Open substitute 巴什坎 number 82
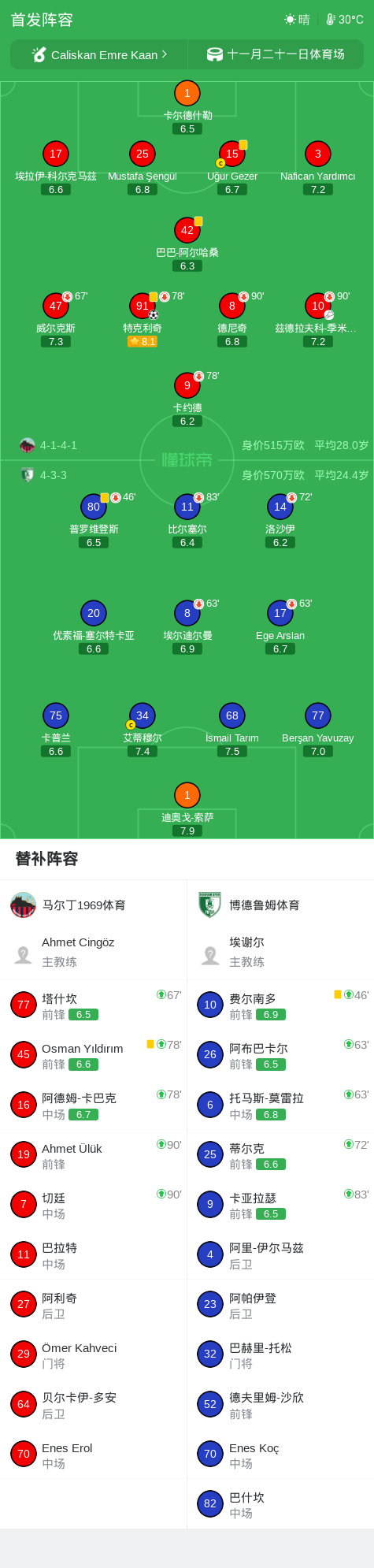 (280, 1504)
